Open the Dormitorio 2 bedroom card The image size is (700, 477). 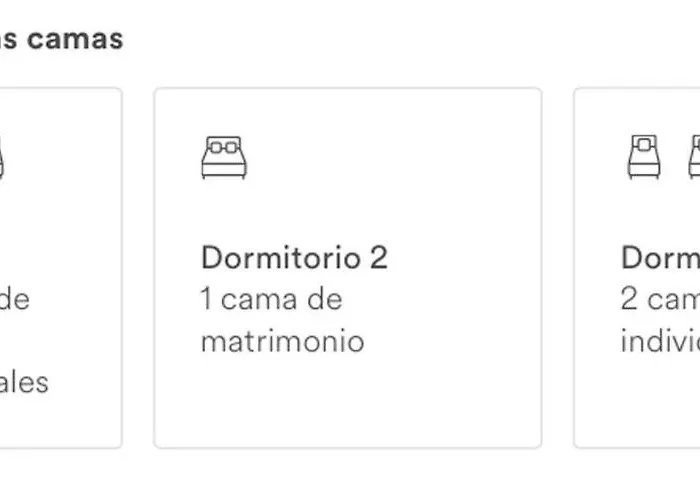tap(347, 267)
